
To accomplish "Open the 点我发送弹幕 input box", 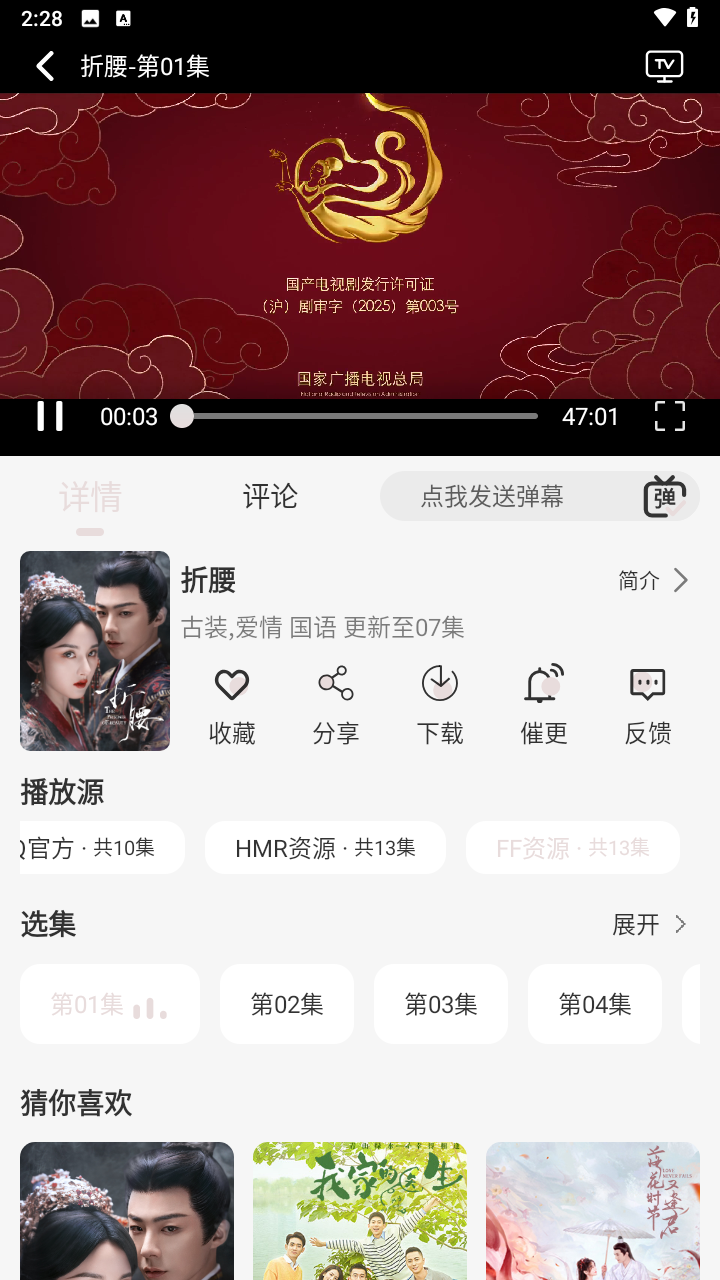I will [492, 496].
